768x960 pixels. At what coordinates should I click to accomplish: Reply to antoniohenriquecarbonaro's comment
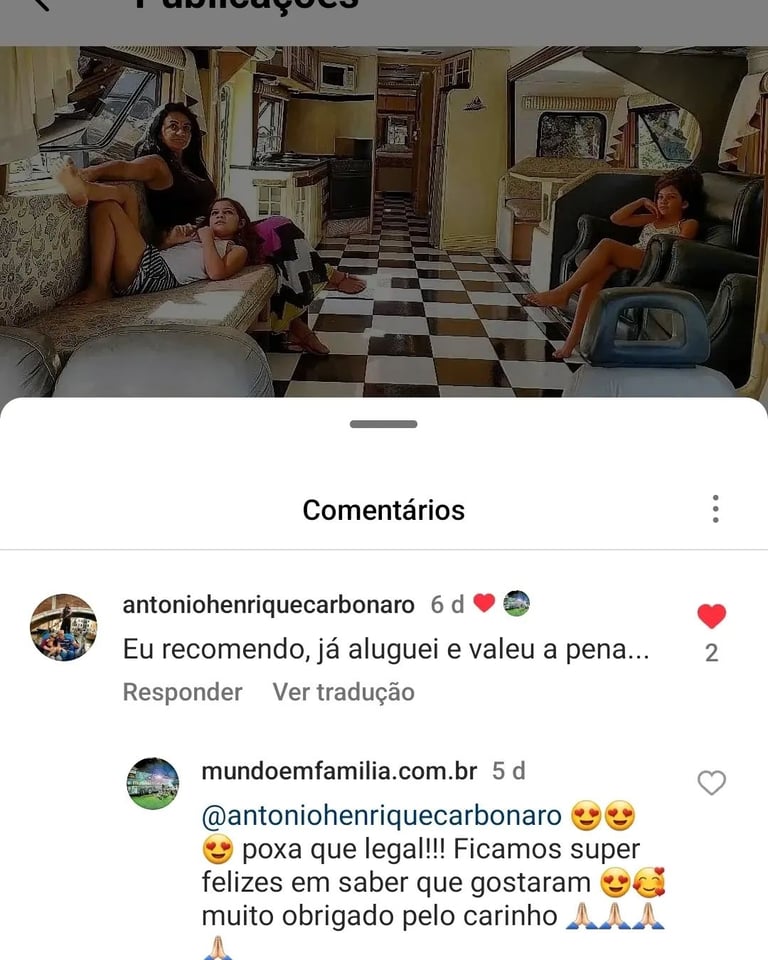[182, 692]
